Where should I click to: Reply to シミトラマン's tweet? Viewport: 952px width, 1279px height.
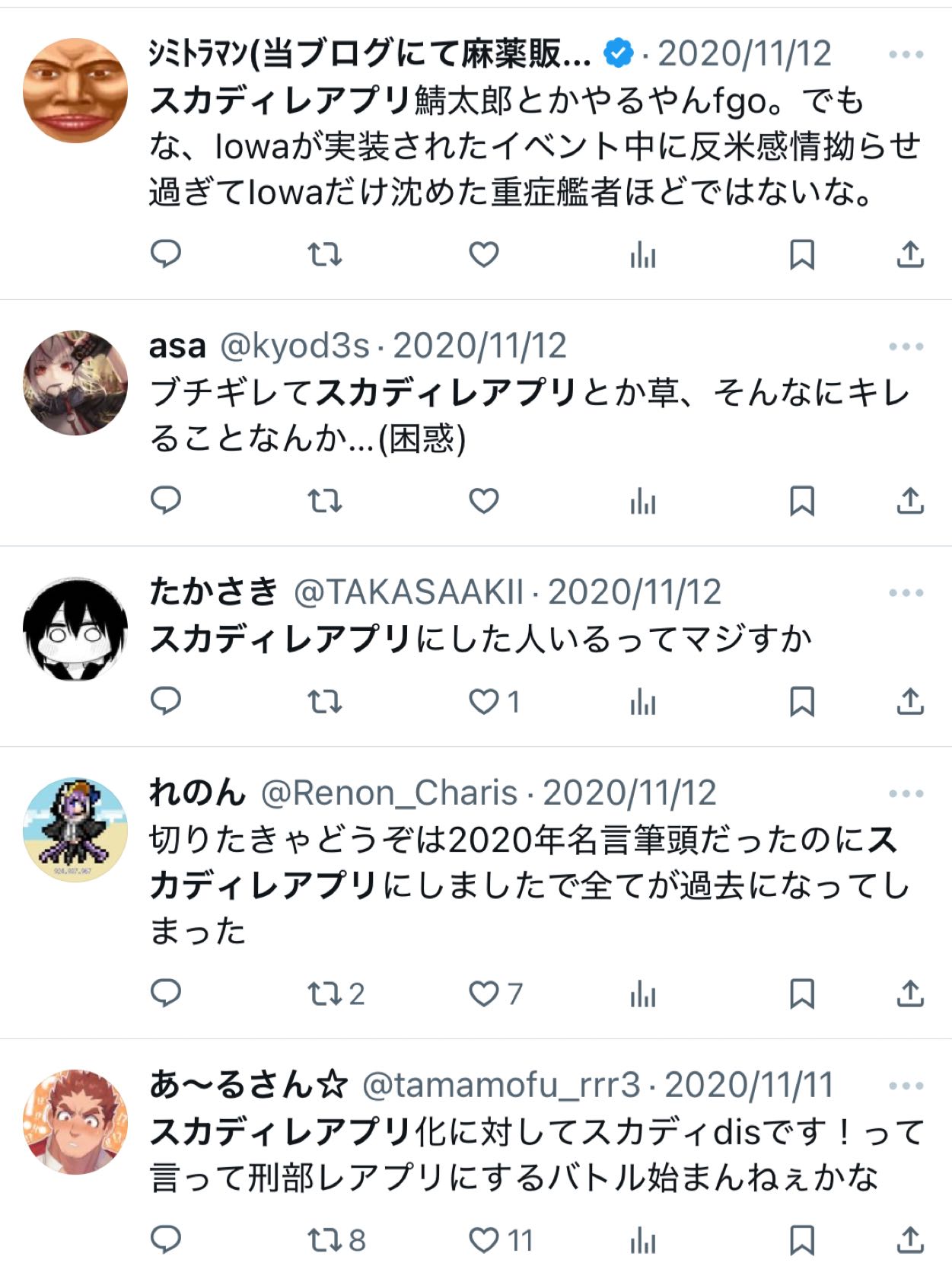click(165, 255)
